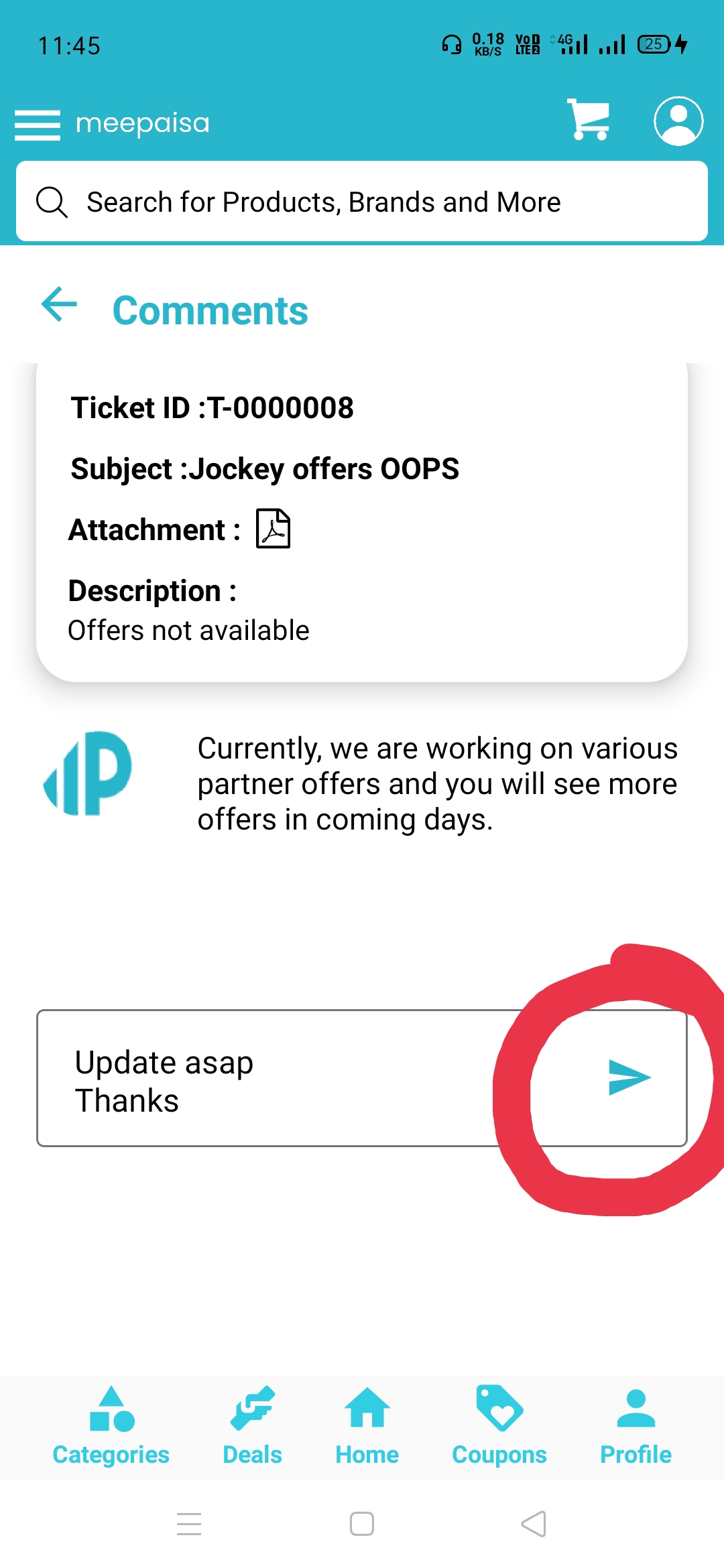Open the system recent apps view
This screenshot has height=1568, width=724.
click(x=189, y=1524)
